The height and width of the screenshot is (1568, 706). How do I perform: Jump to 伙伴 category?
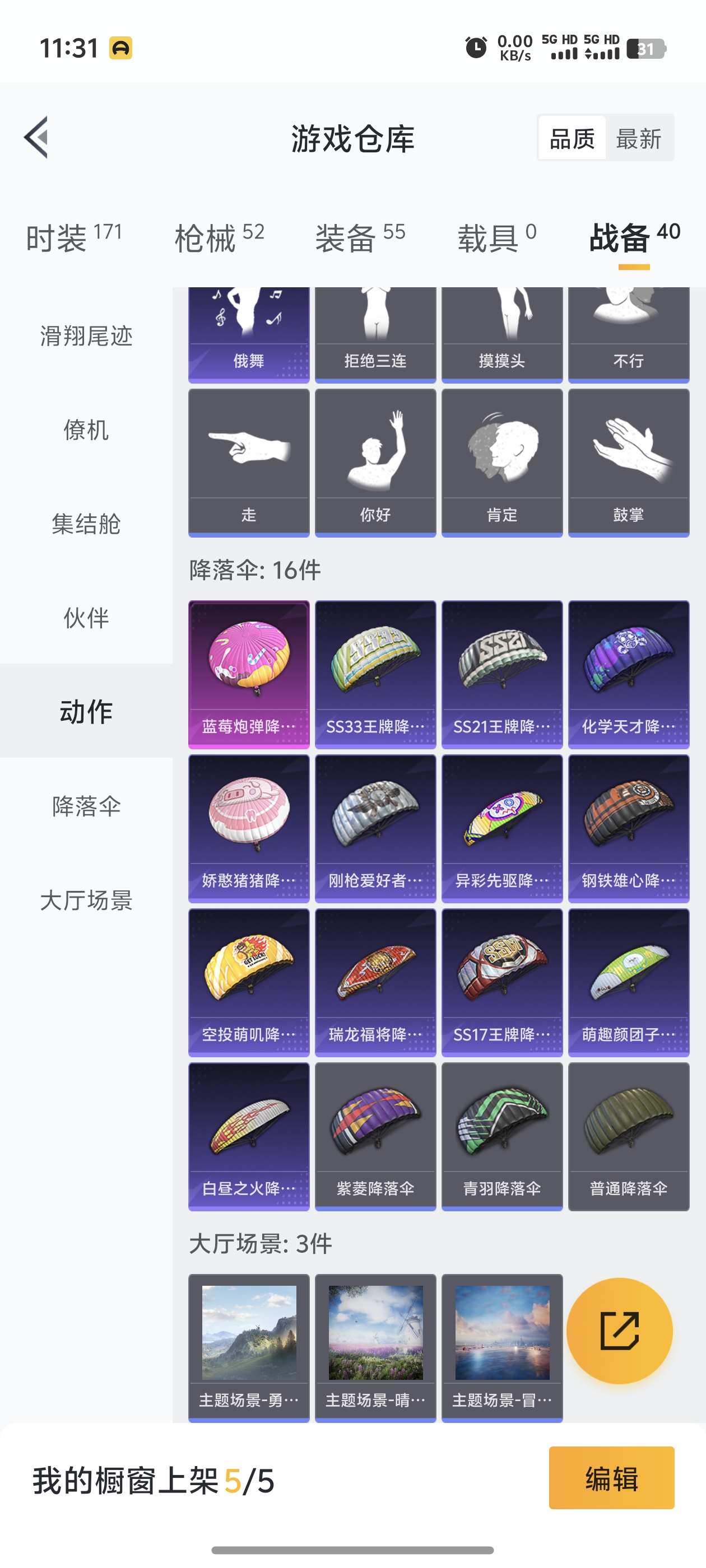[86, 618]
